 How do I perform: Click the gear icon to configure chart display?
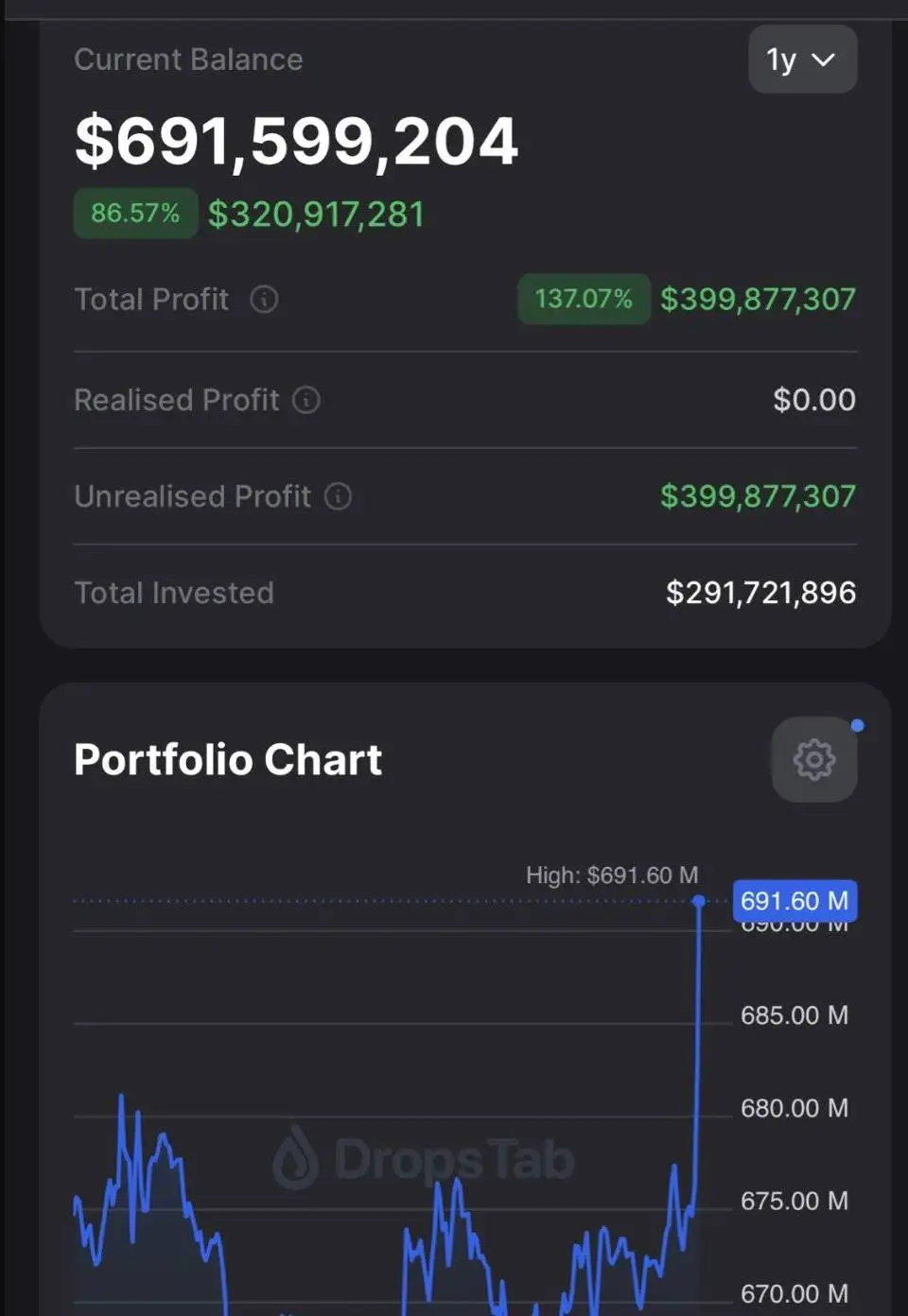click(814, 758)
